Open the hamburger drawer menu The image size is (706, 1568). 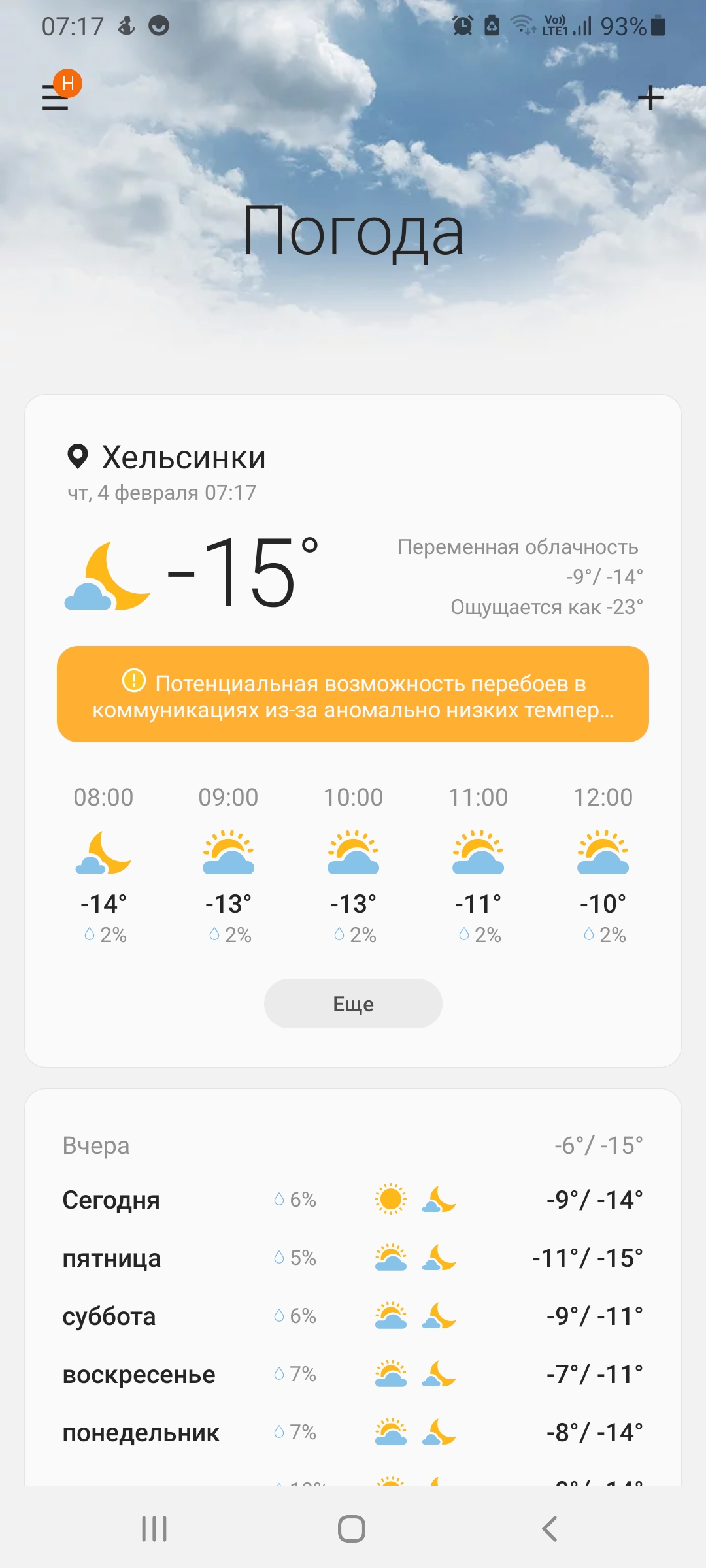tap(56, 97)
